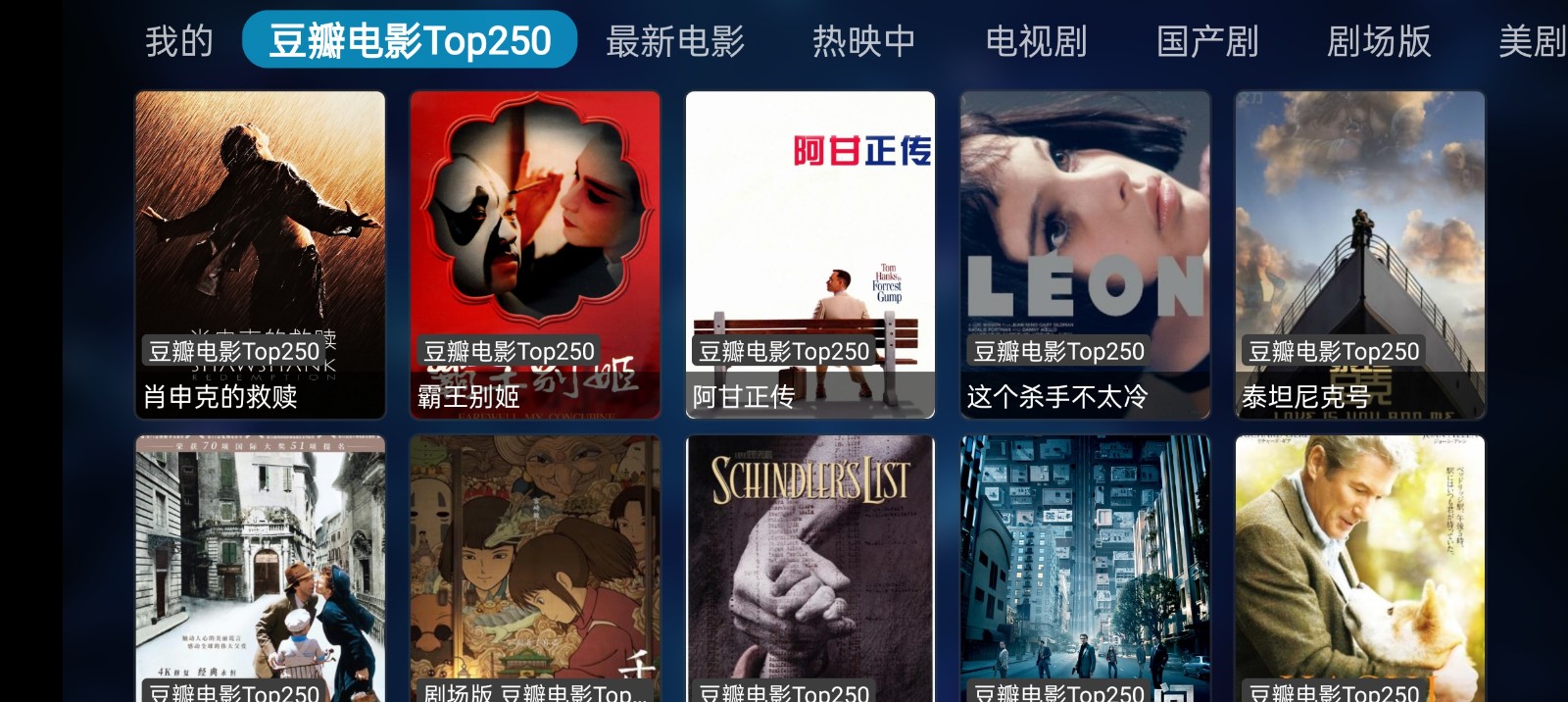Switch to the 电视剧 tab
Image resolution: width=1568 pixels, height=702 pixels.
tap(1036, 41)
